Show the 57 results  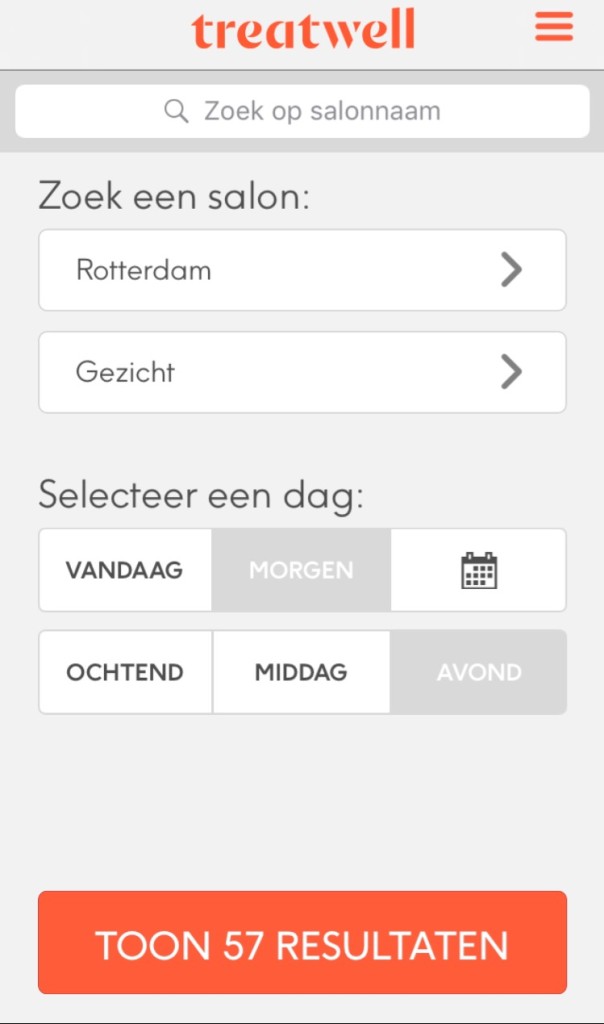point(302,943)
